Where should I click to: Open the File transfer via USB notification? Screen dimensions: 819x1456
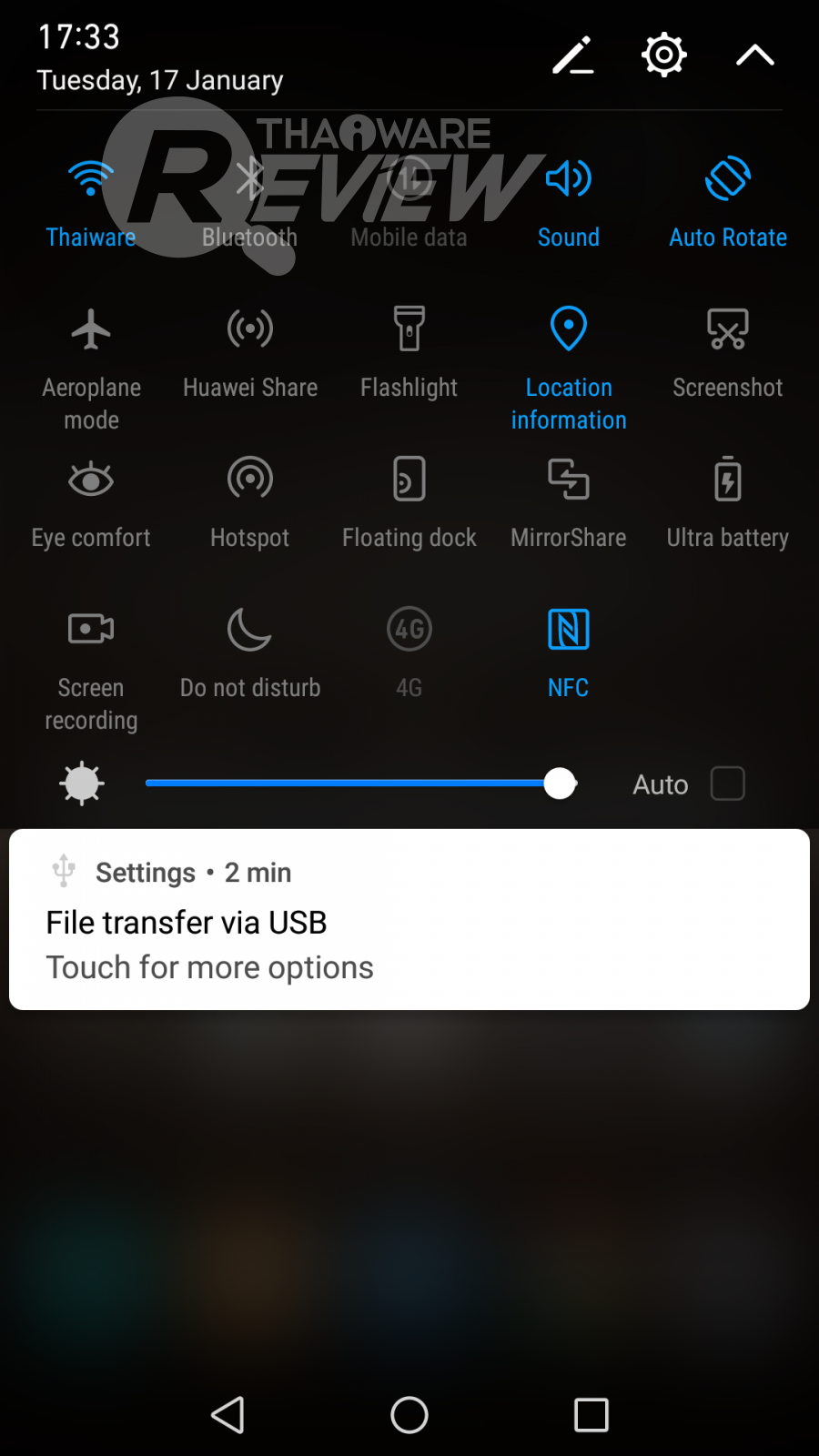point(409,921)
